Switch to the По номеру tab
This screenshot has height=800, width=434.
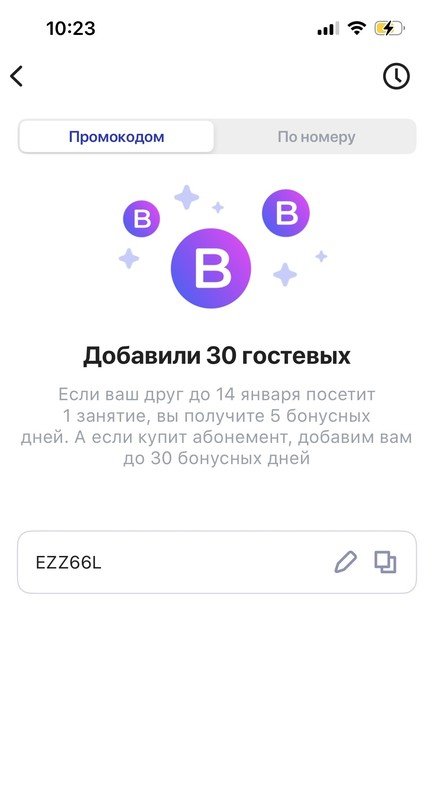tap(316, 137)
